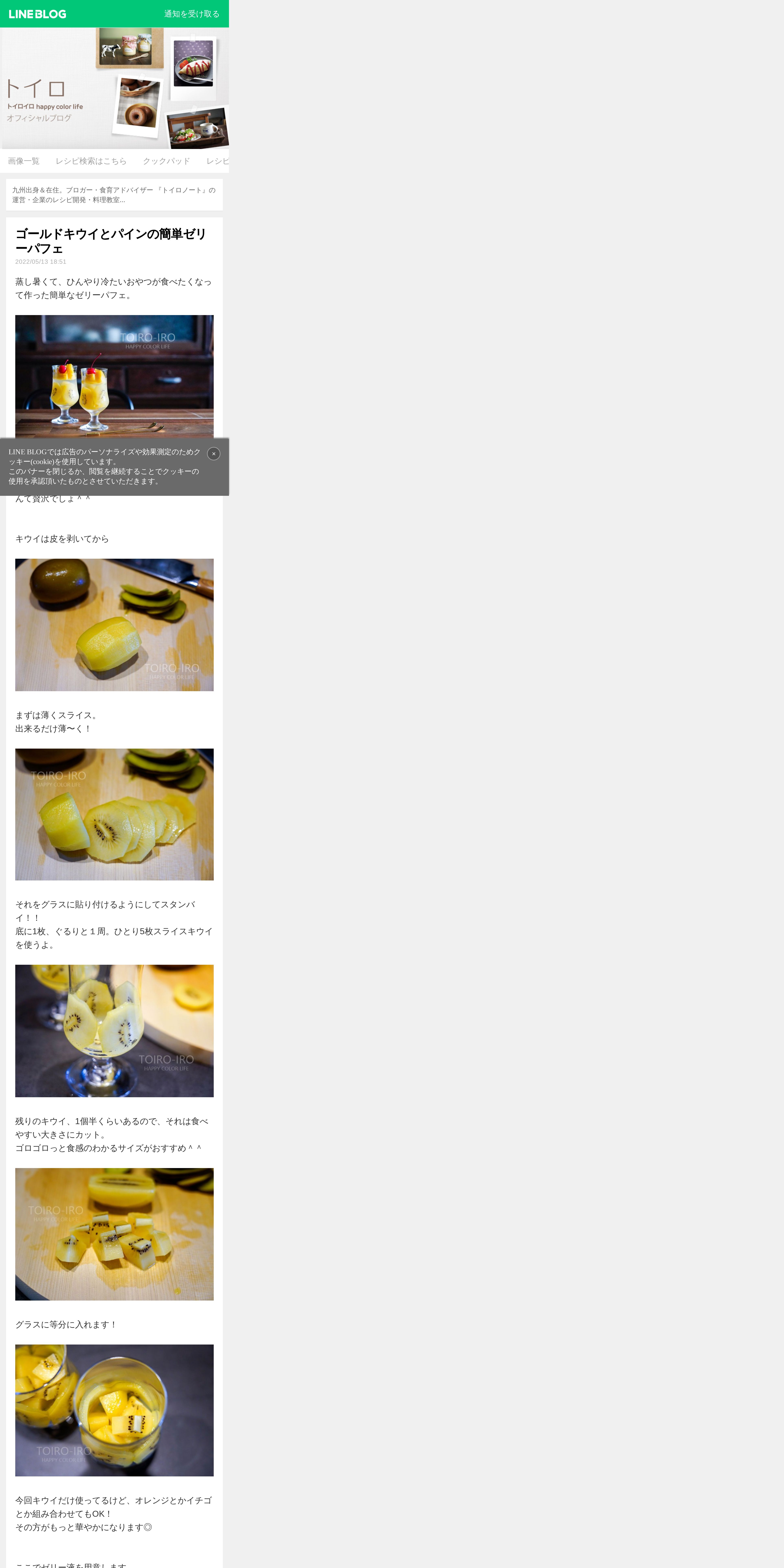Open the トイロ blog header banner
The image size is (784, 1568).
point(114,88)
